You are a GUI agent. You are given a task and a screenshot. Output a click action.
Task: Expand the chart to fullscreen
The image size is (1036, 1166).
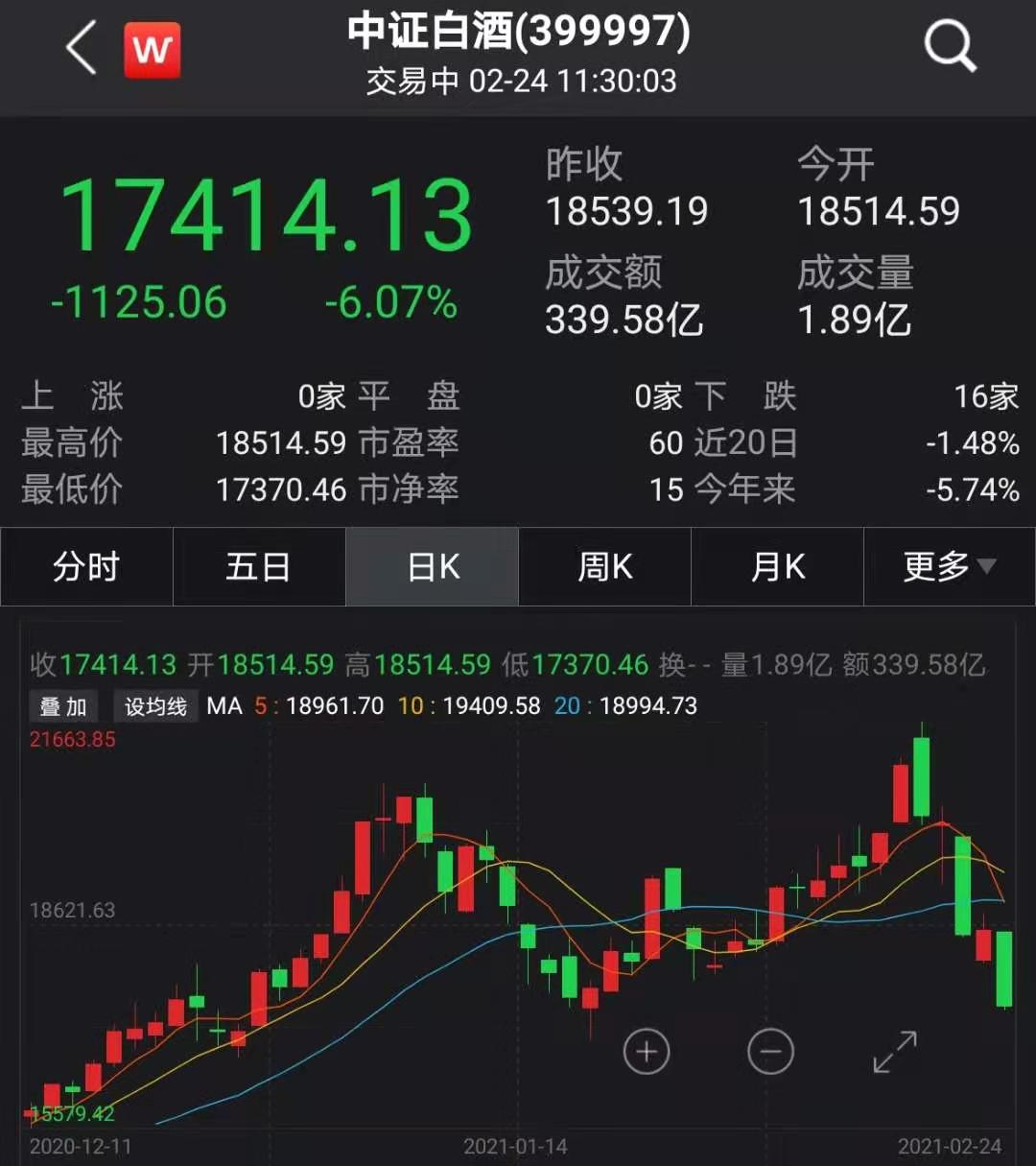[895, 1052]
